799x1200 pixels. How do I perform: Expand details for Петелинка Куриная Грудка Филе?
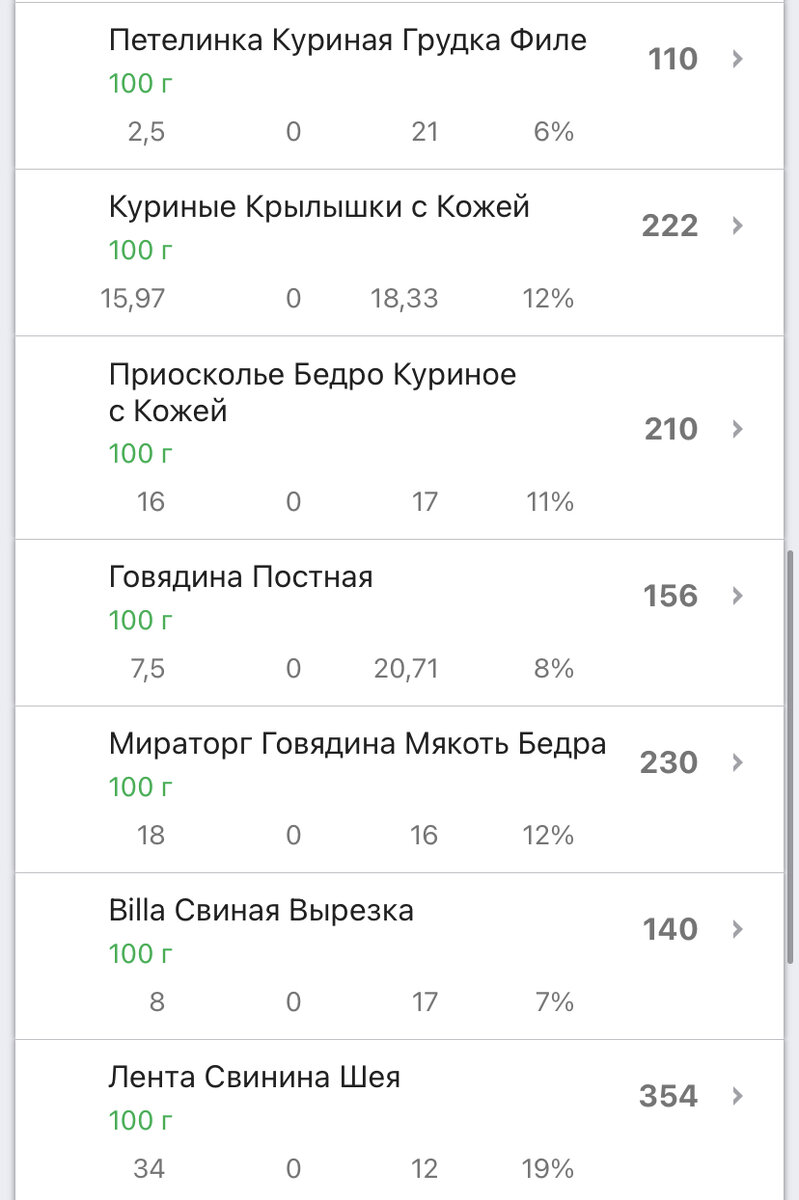point(737,59)
